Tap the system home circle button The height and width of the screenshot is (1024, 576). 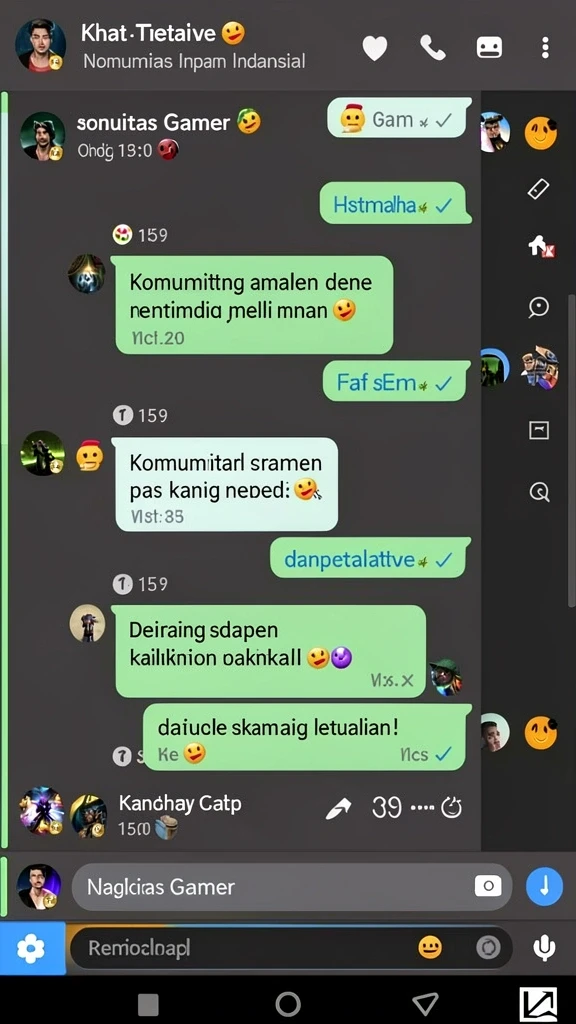click(288, 1004)
